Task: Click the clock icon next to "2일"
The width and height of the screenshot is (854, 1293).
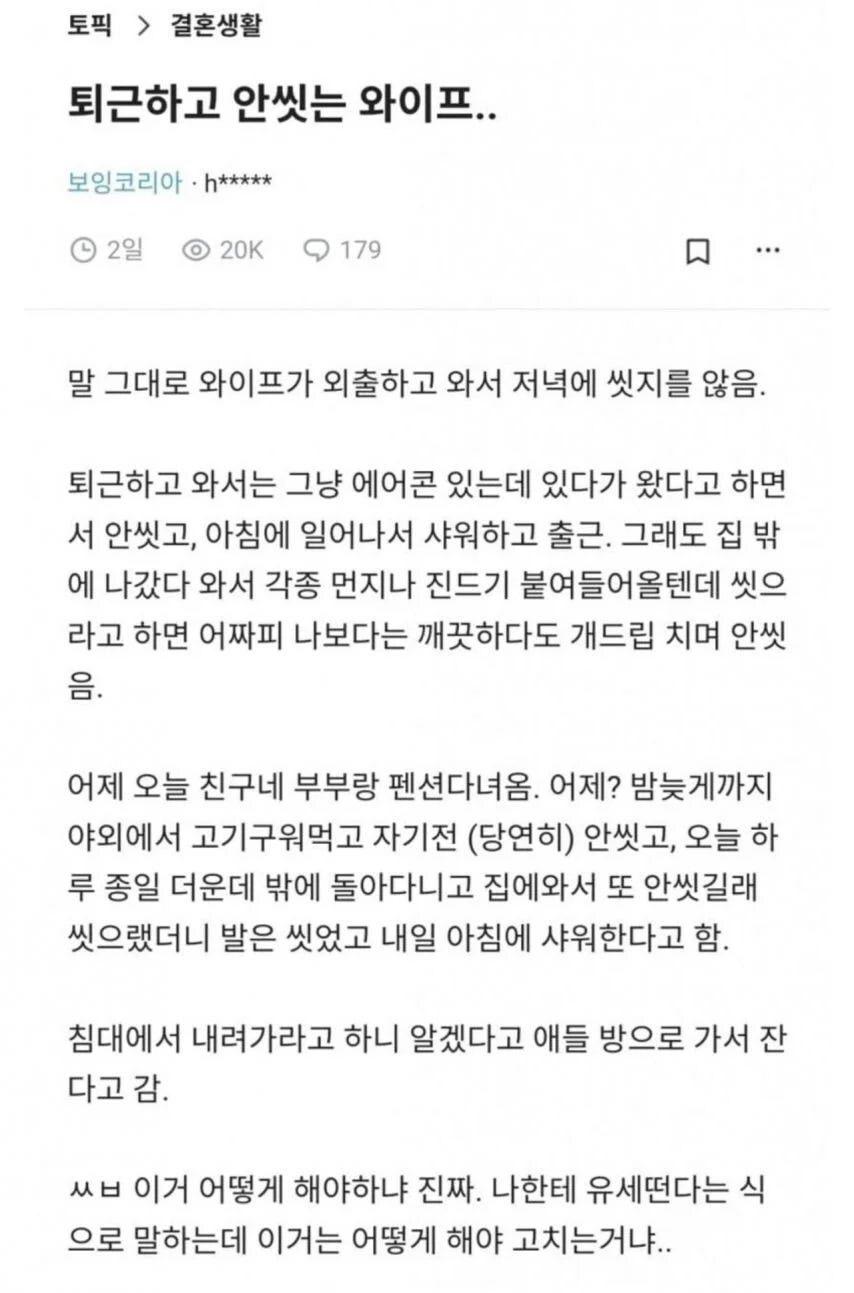Action: pos(83,252)
